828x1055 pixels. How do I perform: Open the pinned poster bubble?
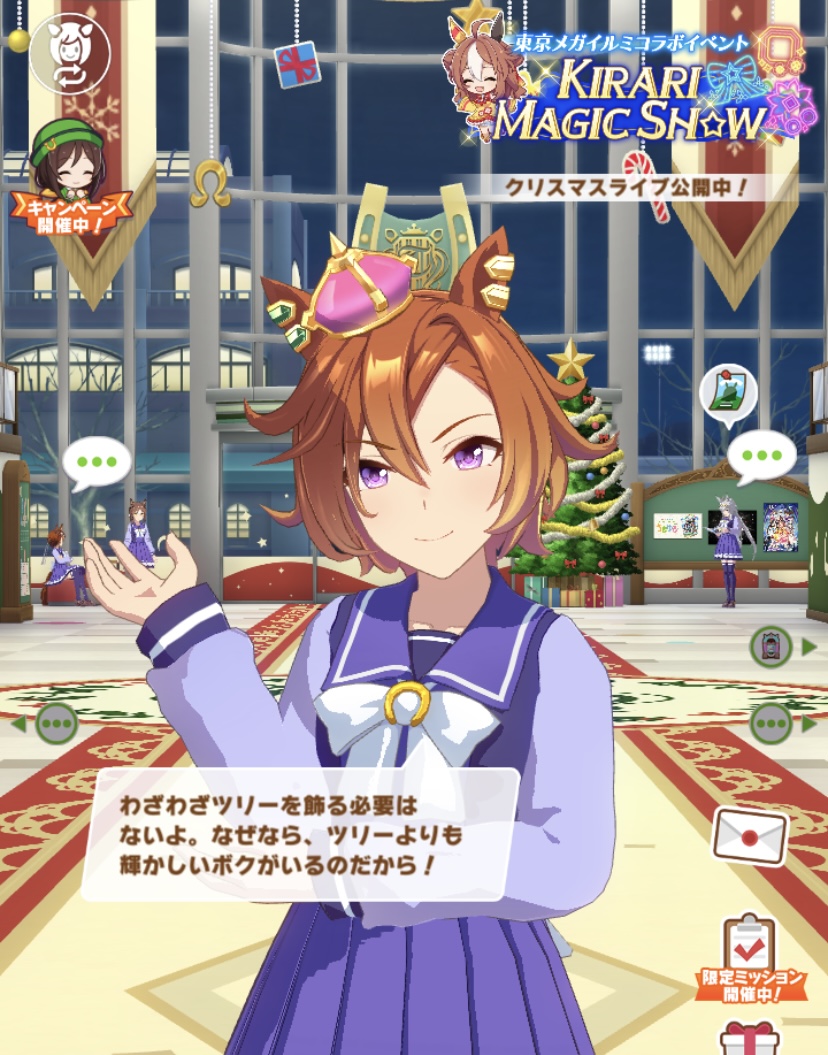pos(728,393)
